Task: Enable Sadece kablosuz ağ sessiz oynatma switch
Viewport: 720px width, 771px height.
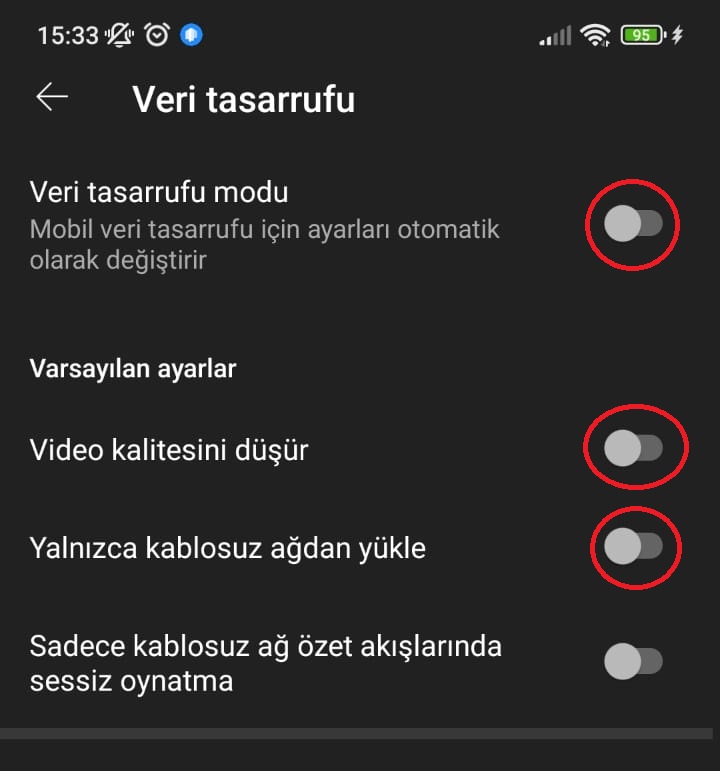Action: tap(633, 661)
